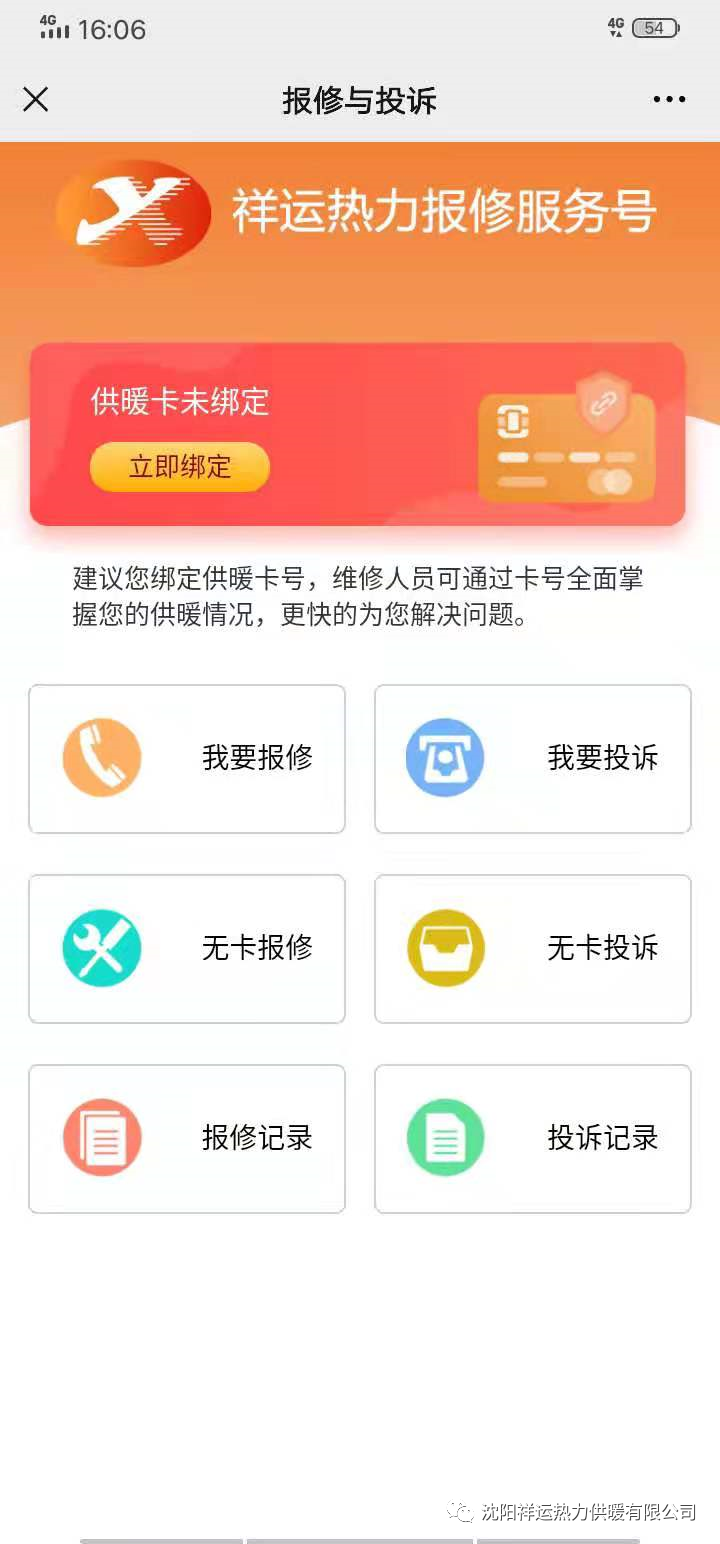720x1544 pixels.
Task: Close the 报修与投诉 page
Action: 36,99
